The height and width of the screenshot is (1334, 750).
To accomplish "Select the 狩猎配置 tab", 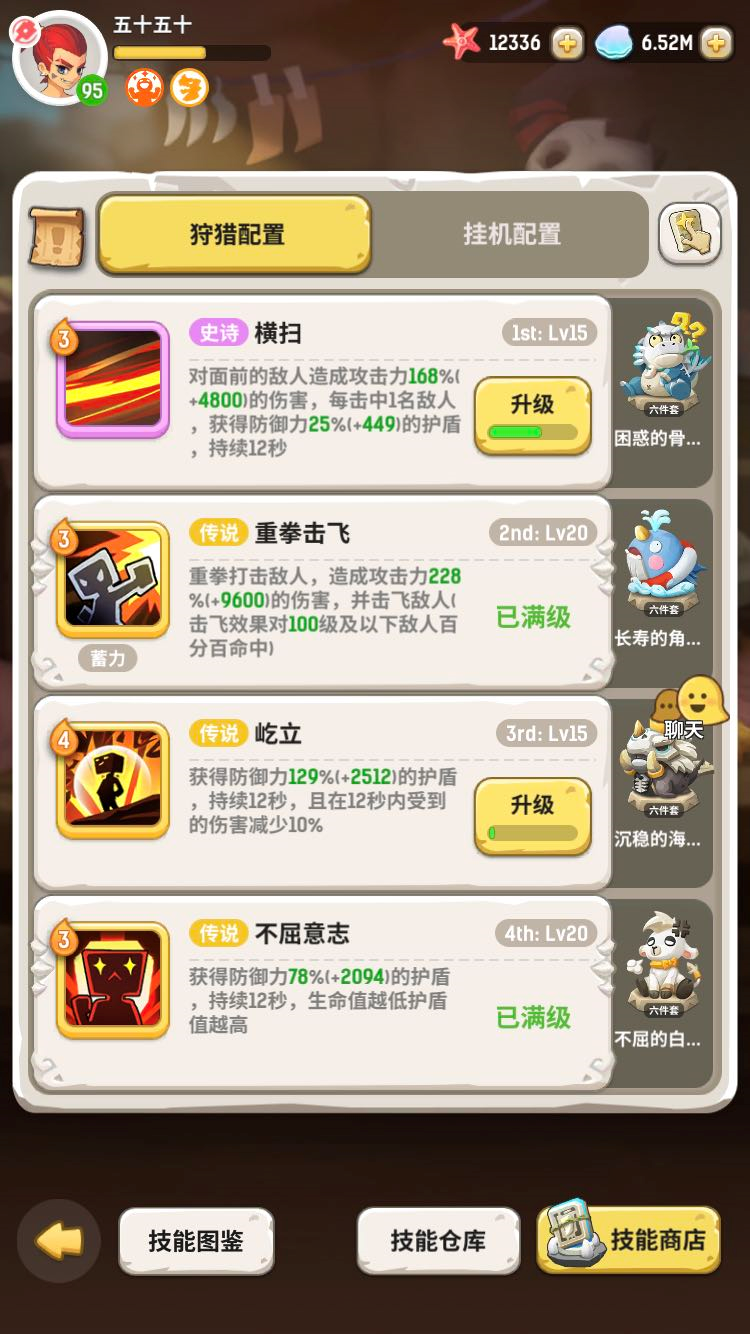I will tap(236, 234).
